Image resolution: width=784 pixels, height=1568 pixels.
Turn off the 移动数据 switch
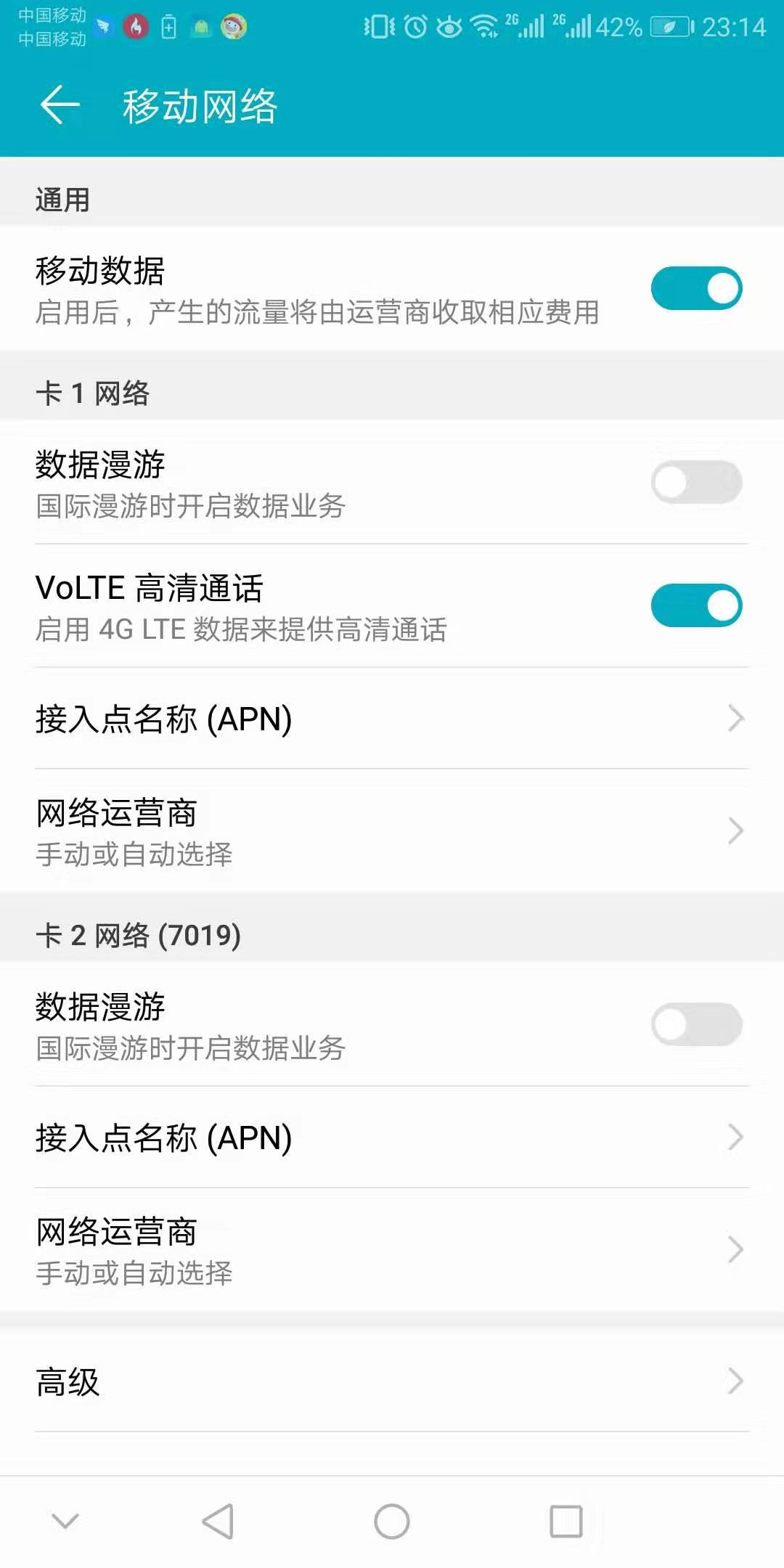696,288
